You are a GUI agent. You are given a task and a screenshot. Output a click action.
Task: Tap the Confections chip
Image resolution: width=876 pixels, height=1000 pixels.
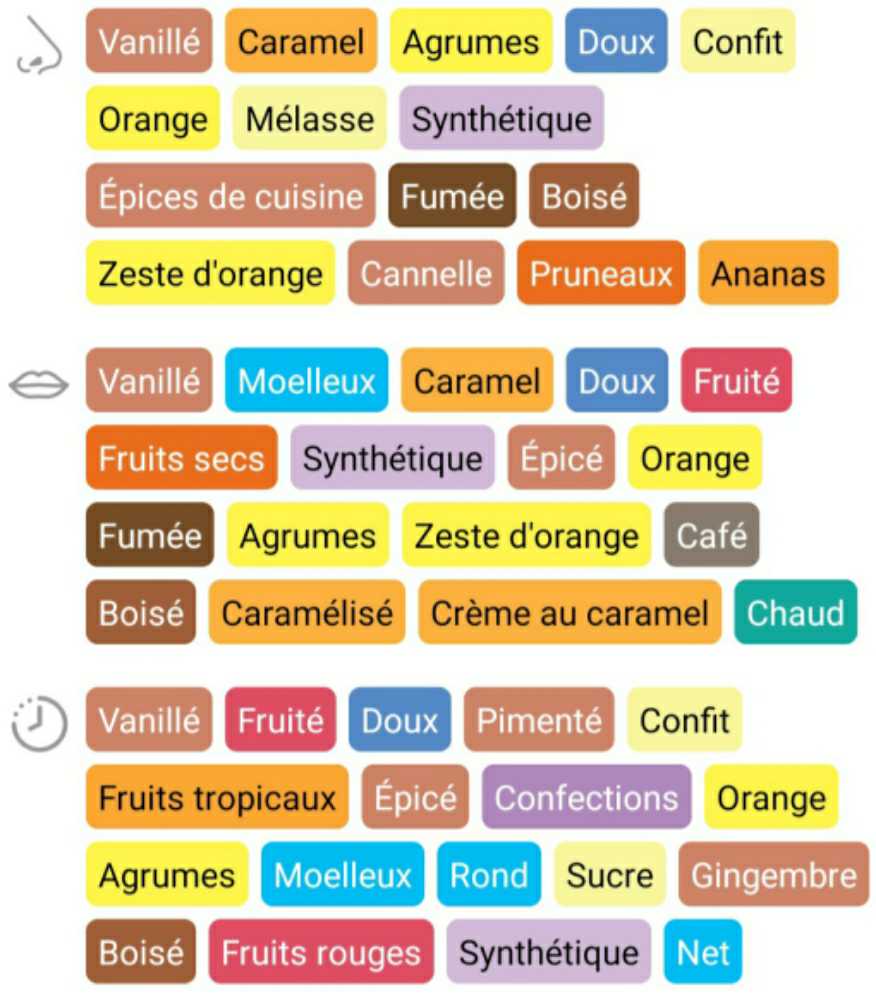point(586,798)
